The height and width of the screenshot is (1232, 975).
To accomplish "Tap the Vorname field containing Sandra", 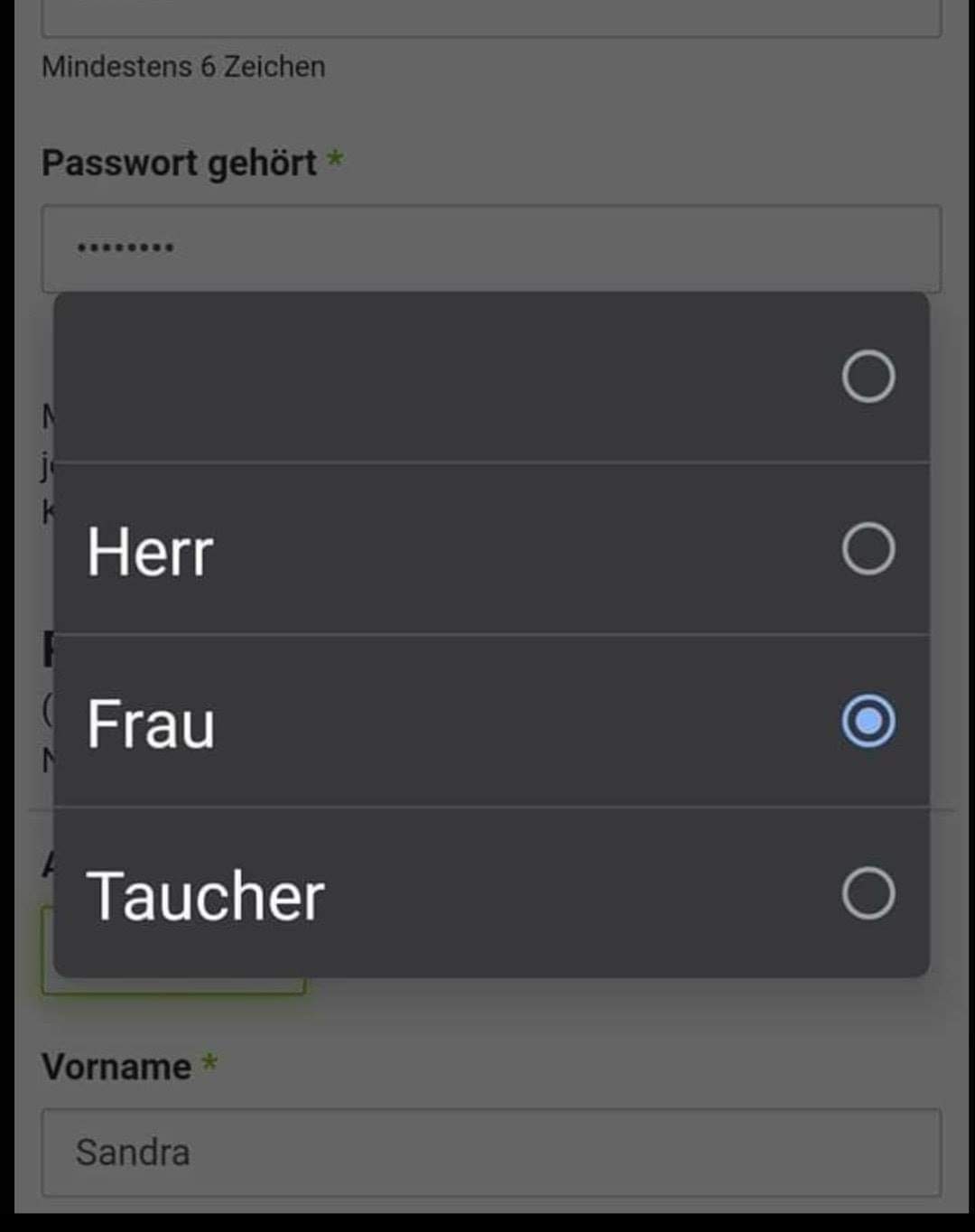I will tap(492, 1153).
